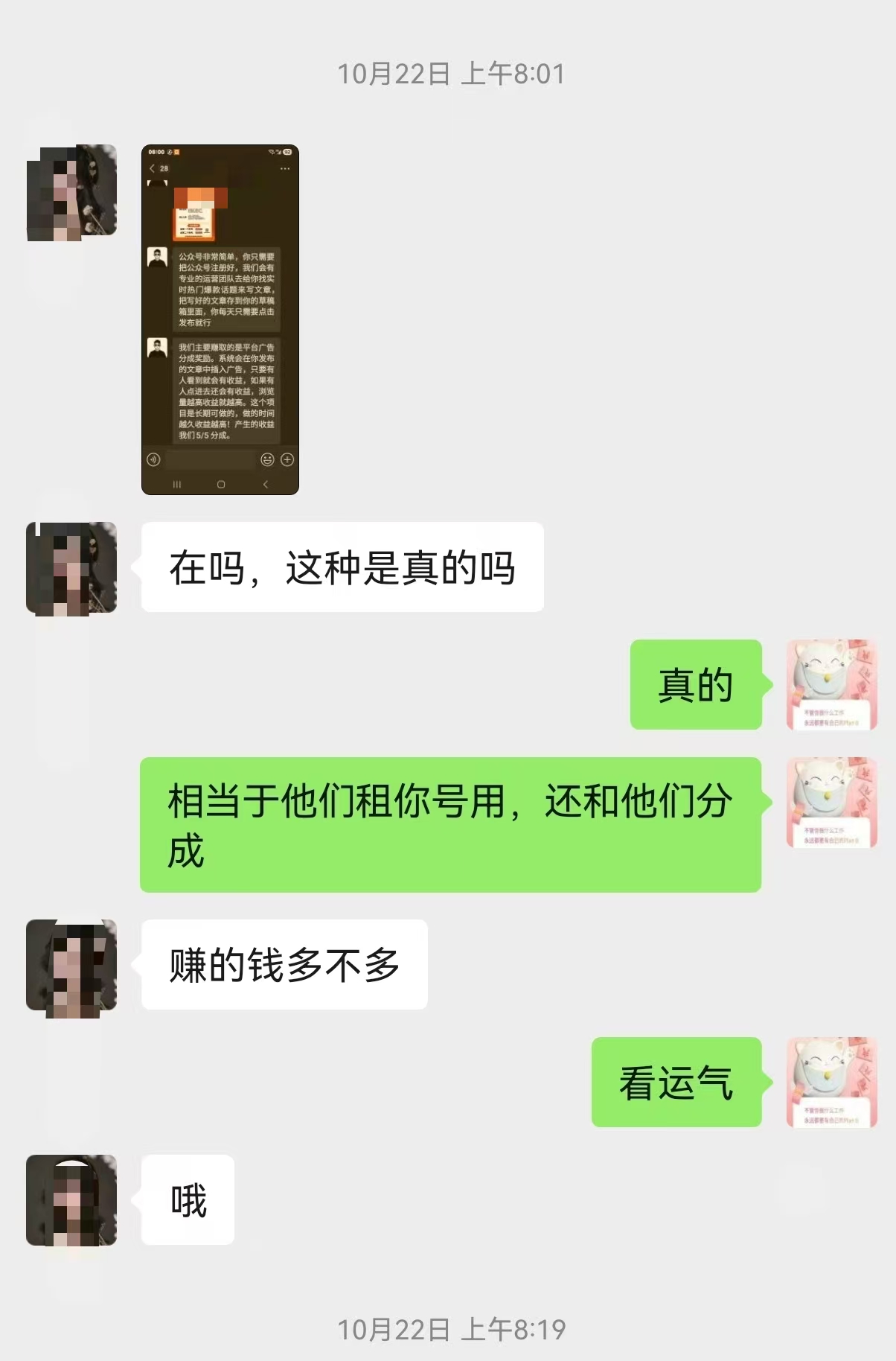View profile from avatar beside "赚的钱多不多"

tap(71, 965)
